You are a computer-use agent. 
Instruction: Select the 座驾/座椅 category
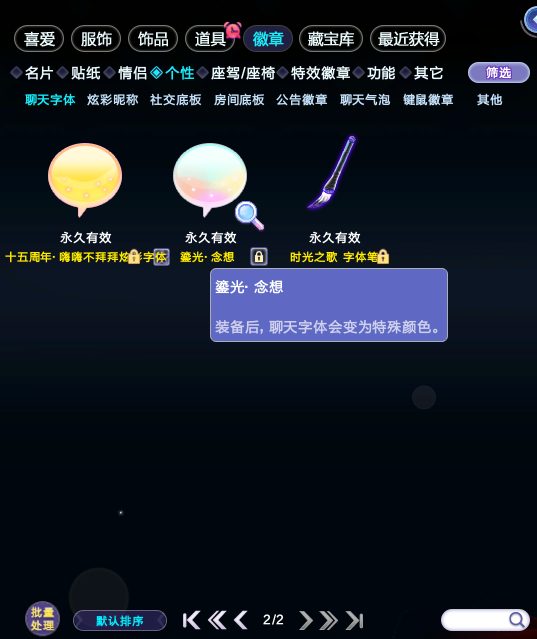point(243,73)
